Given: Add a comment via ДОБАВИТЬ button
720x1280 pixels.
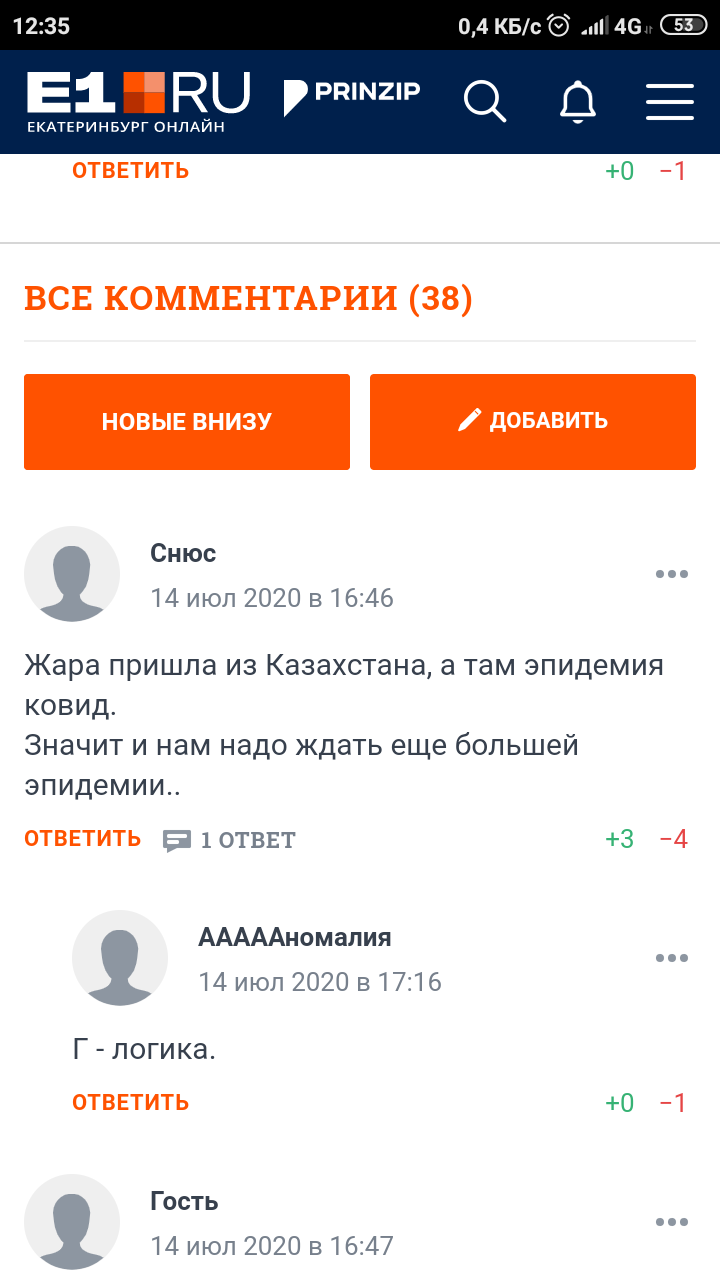Looking at the screenshot, I should (533, 422).
